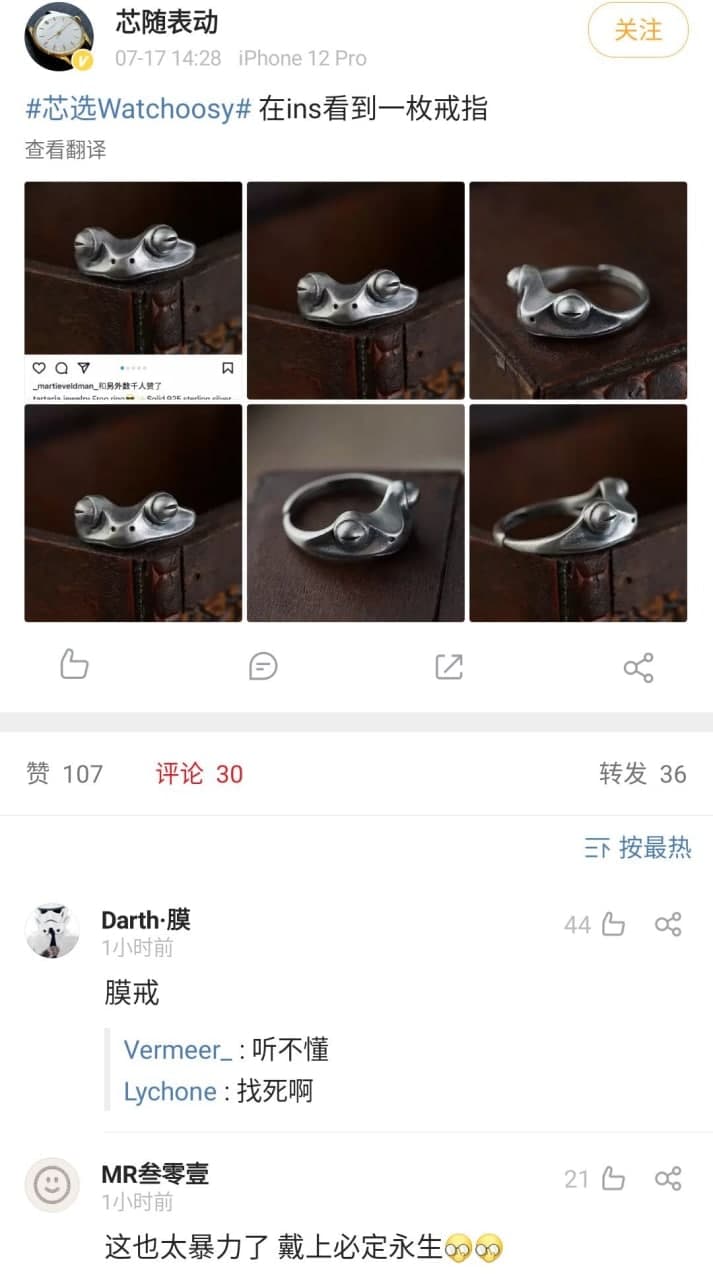Viewport: 713px width, 1280px height.
Task: View the top-right frog ring side photo
Action: coord(578,290)
